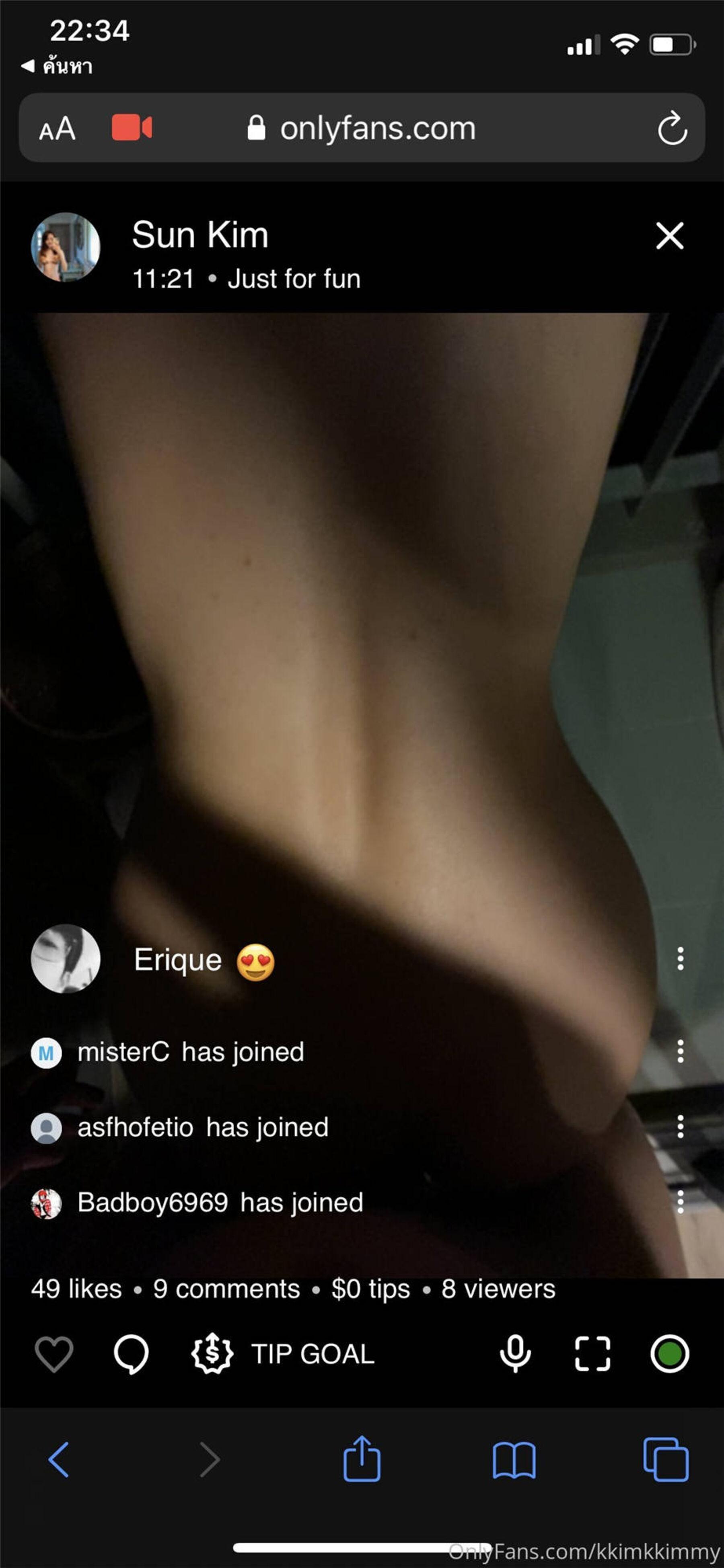This screenshot has height=1568, width=724.
Task: Open Safari bookmarks
Action: pyautogui.click(x=514, y=1460)
